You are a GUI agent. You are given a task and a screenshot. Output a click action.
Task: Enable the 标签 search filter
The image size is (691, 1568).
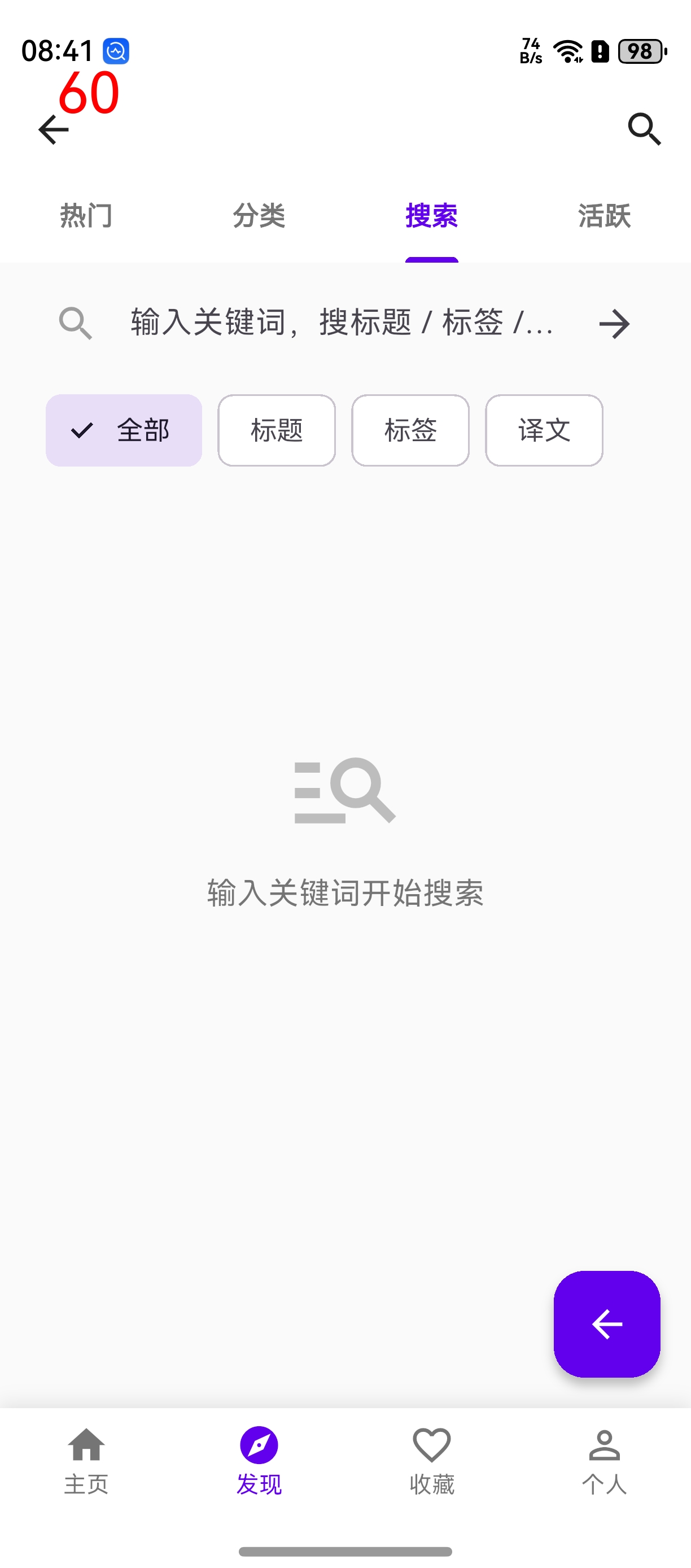pyautogui.click(x=409, y=430)
